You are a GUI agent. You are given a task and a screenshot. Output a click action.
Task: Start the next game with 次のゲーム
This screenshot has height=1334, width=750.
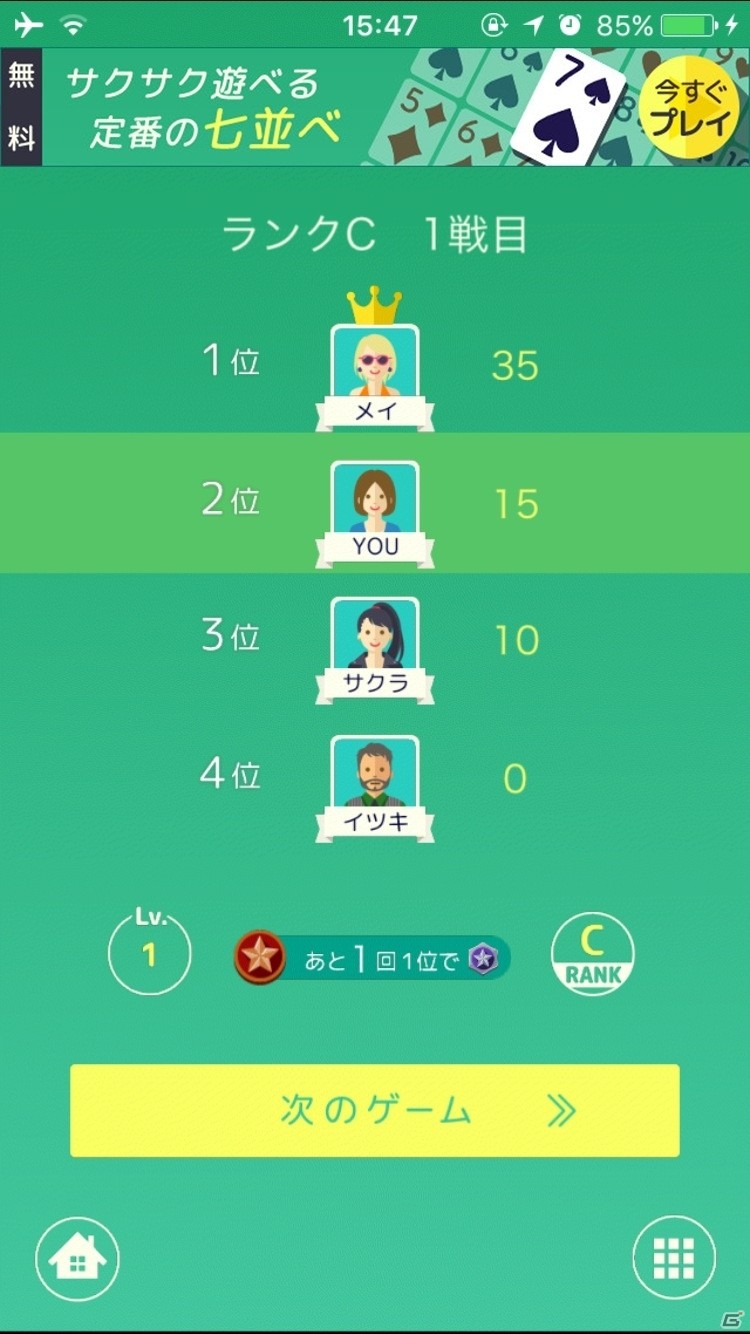click(374, 1110)
